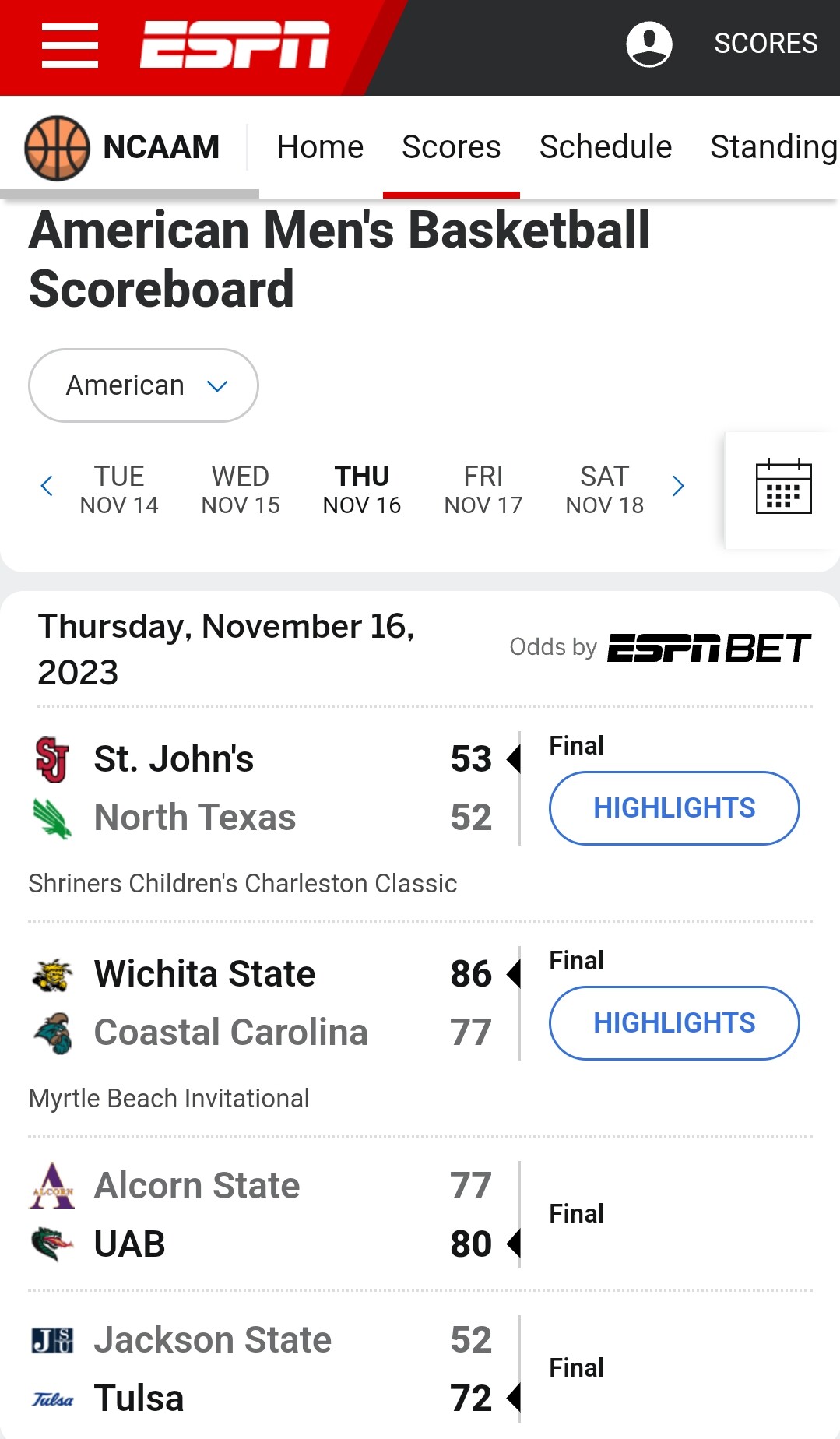Watch St. John's vs North Texas highlights
840x1439 pixels.
pos(674,808)
